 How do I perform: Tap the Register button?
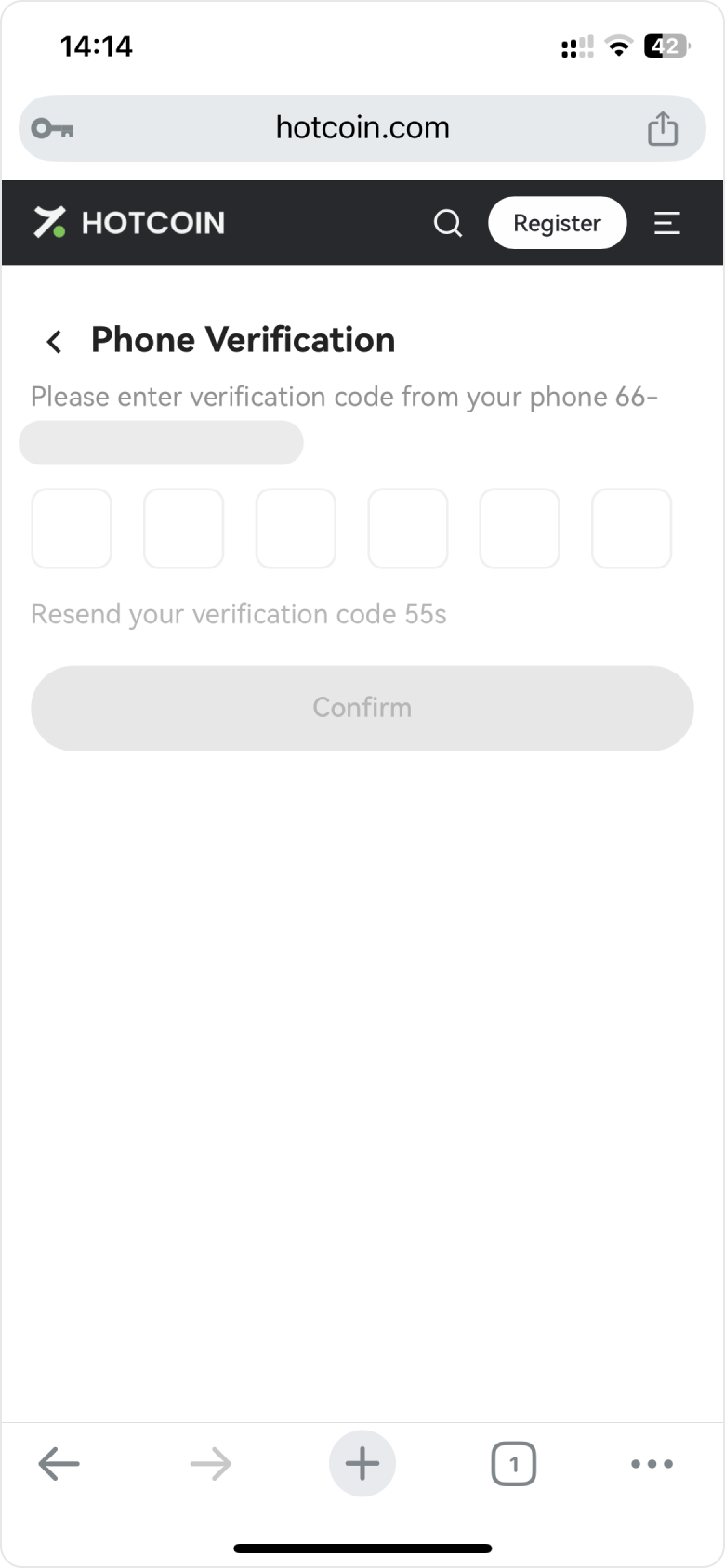pyautogui.click(x=557, y=223)
